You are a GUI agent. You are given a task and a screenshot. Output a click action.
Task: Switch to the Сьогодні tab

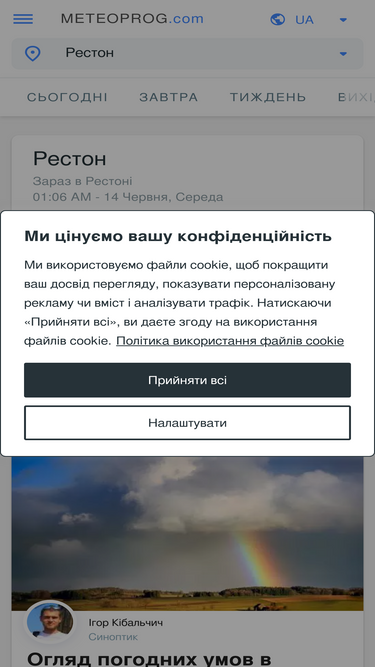coord(67,97)
